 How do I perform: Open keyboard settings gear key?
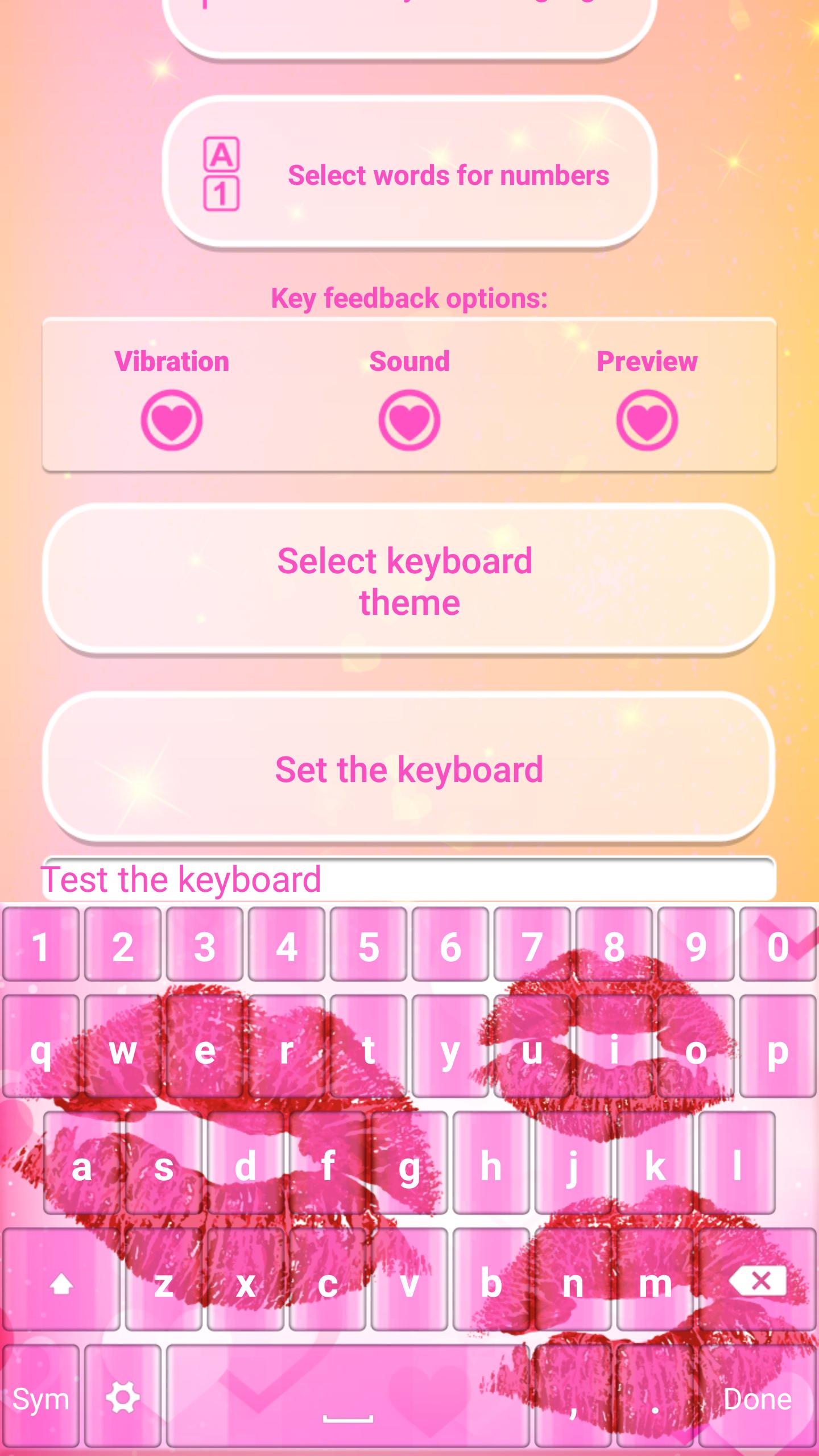pyautogui.click(x=123, y=1396)
